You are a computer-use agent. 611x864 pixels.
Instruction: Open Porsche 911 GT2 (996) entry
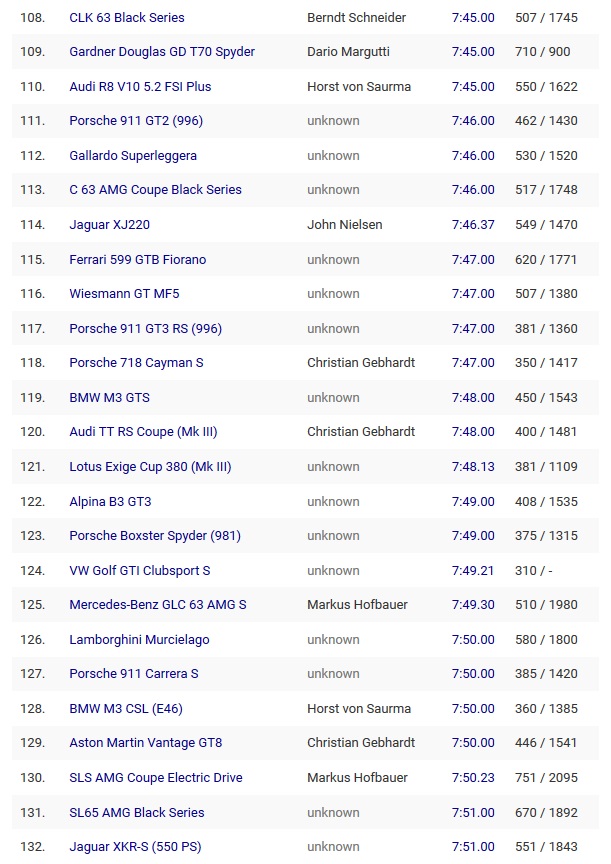(132, 121)
